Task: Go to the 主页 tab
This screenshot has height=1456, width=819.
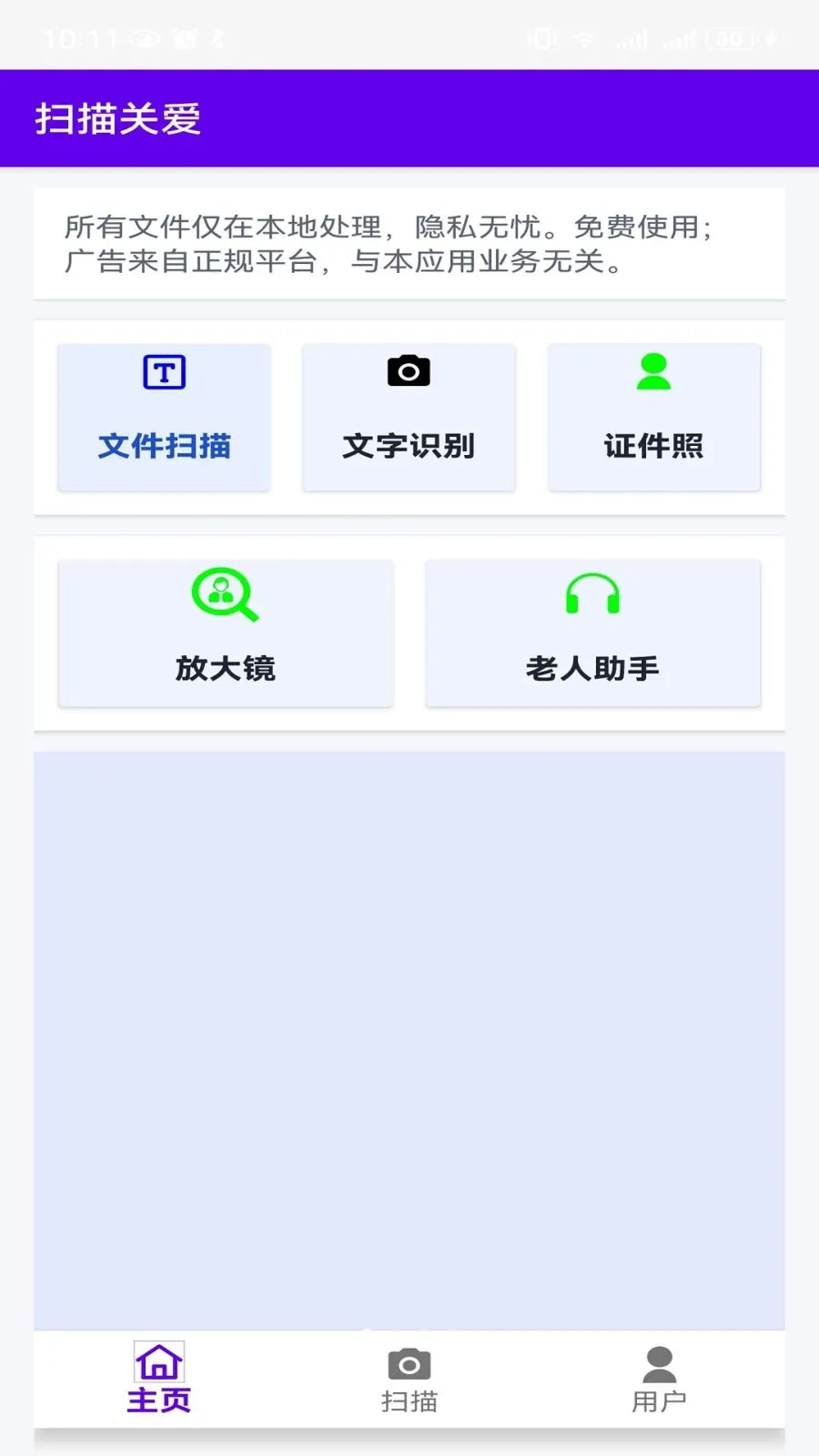Action: (x=159, y=1379)
